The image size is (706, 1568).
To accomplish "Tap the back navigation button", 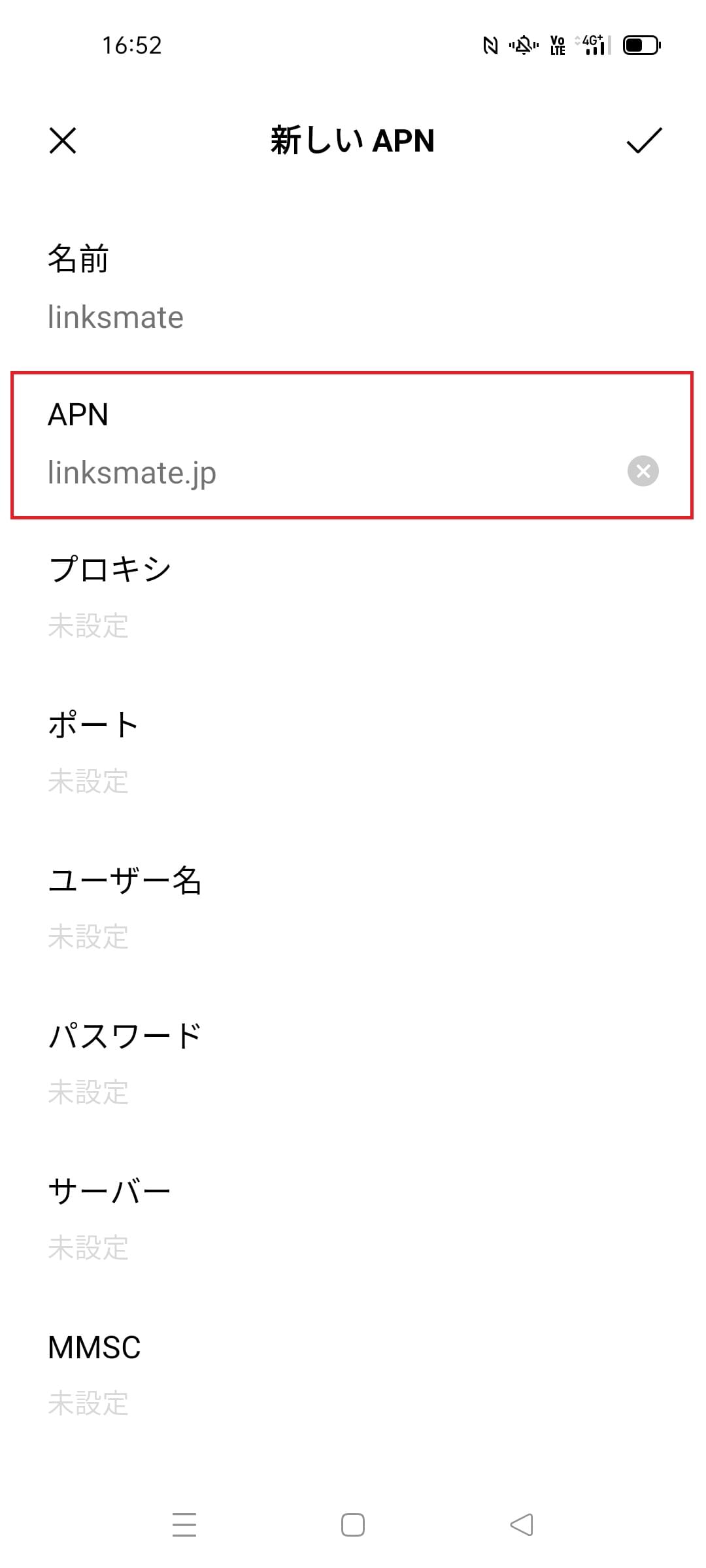I will pyautogui.click(x=520, y=1524).
